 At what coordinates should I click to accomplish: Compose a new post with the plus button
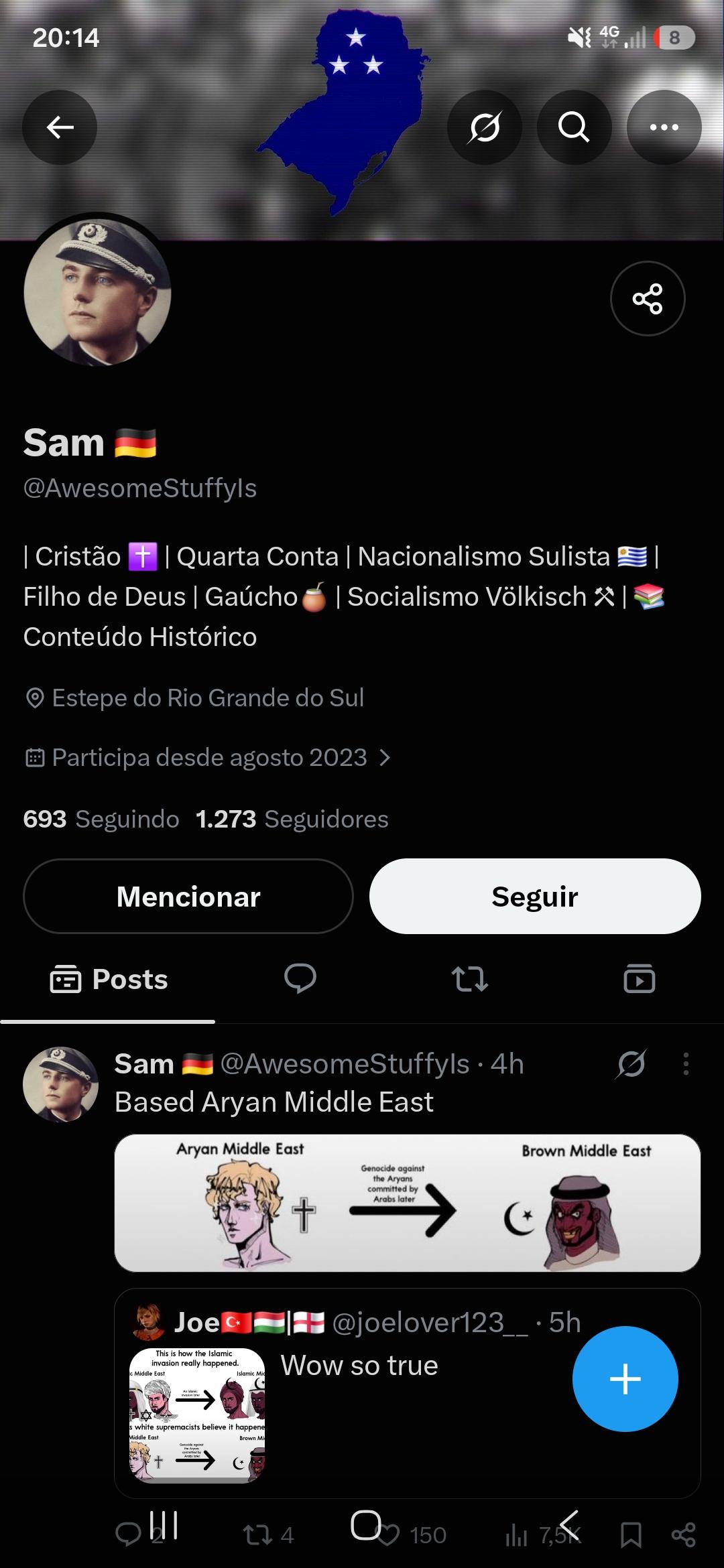coord(625,1379)
